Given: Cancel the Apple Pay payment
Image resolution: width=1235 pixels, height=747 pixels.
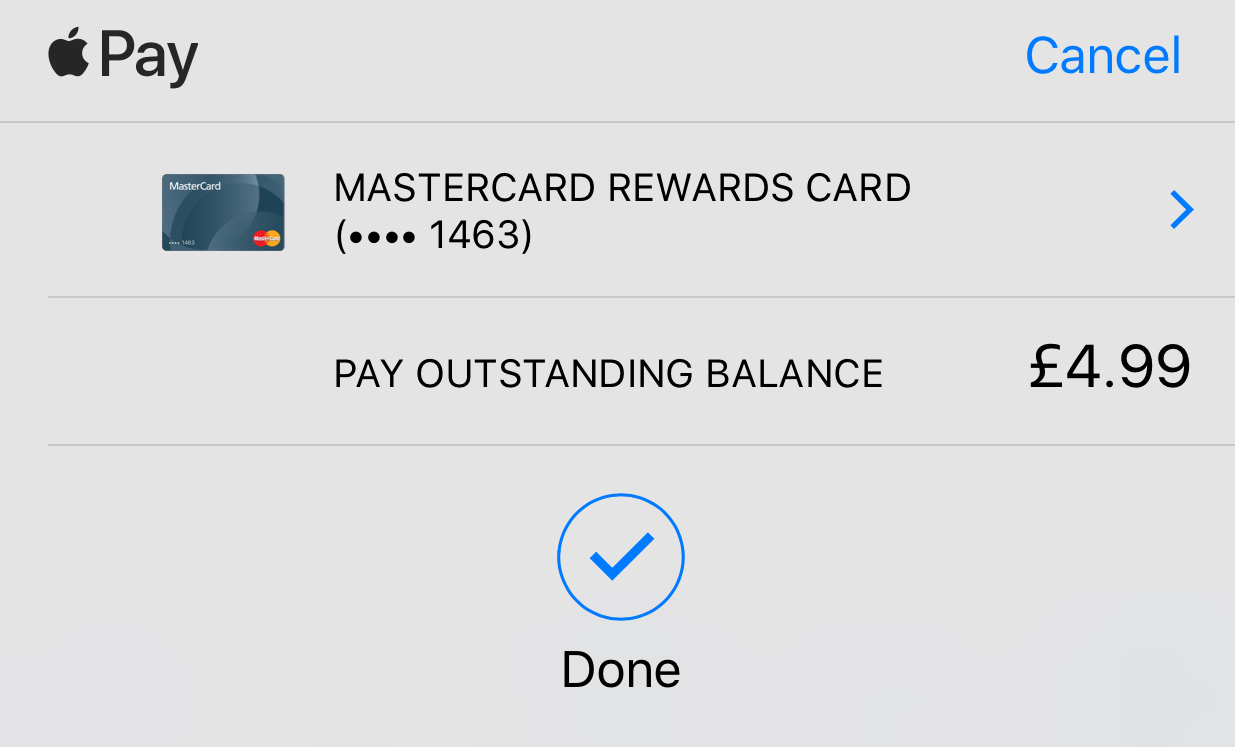Looking at the screenshot, I should point(1102,56).
